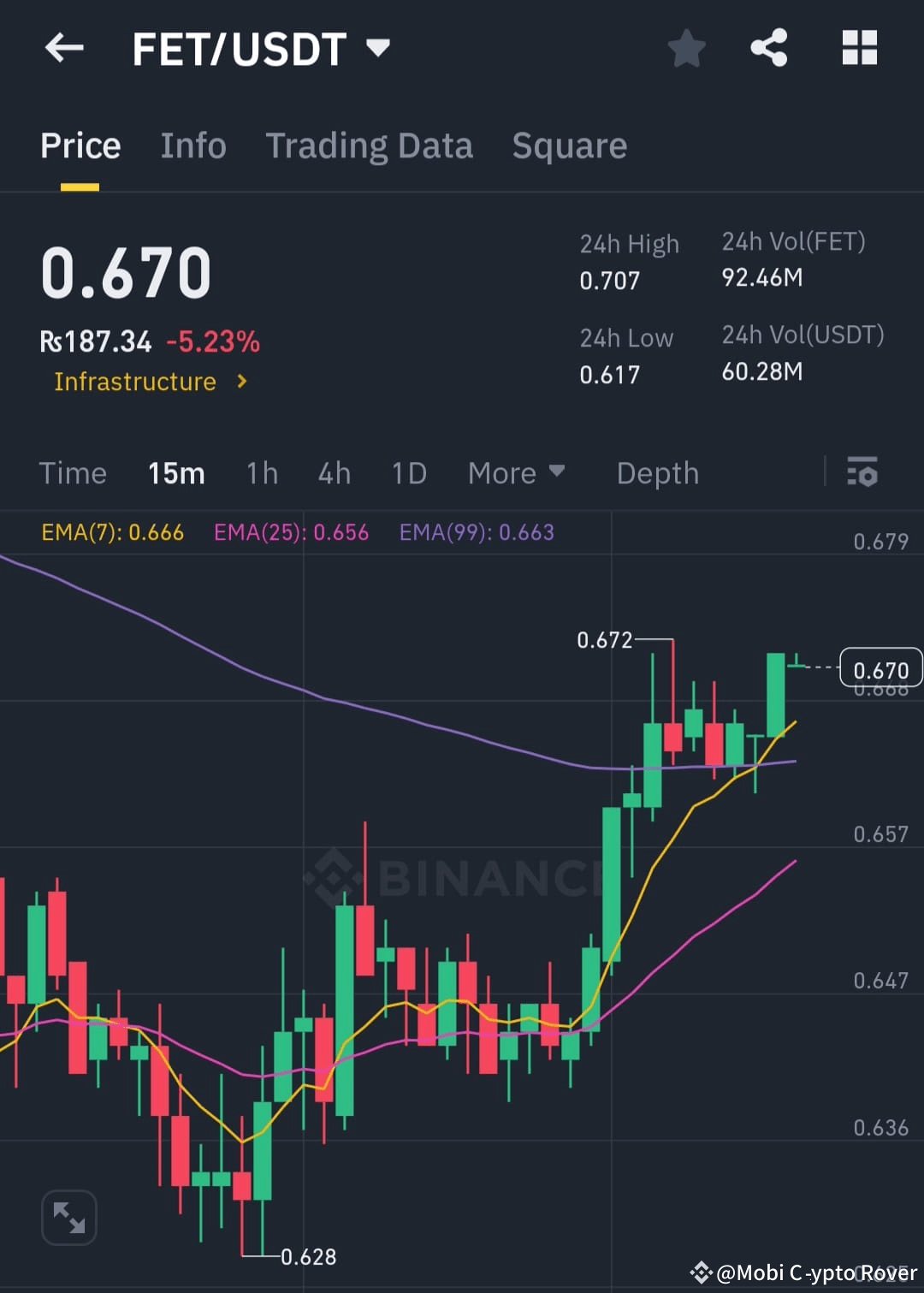Select the 1D timeframe

pyautogui.click(x=408, y=472)
